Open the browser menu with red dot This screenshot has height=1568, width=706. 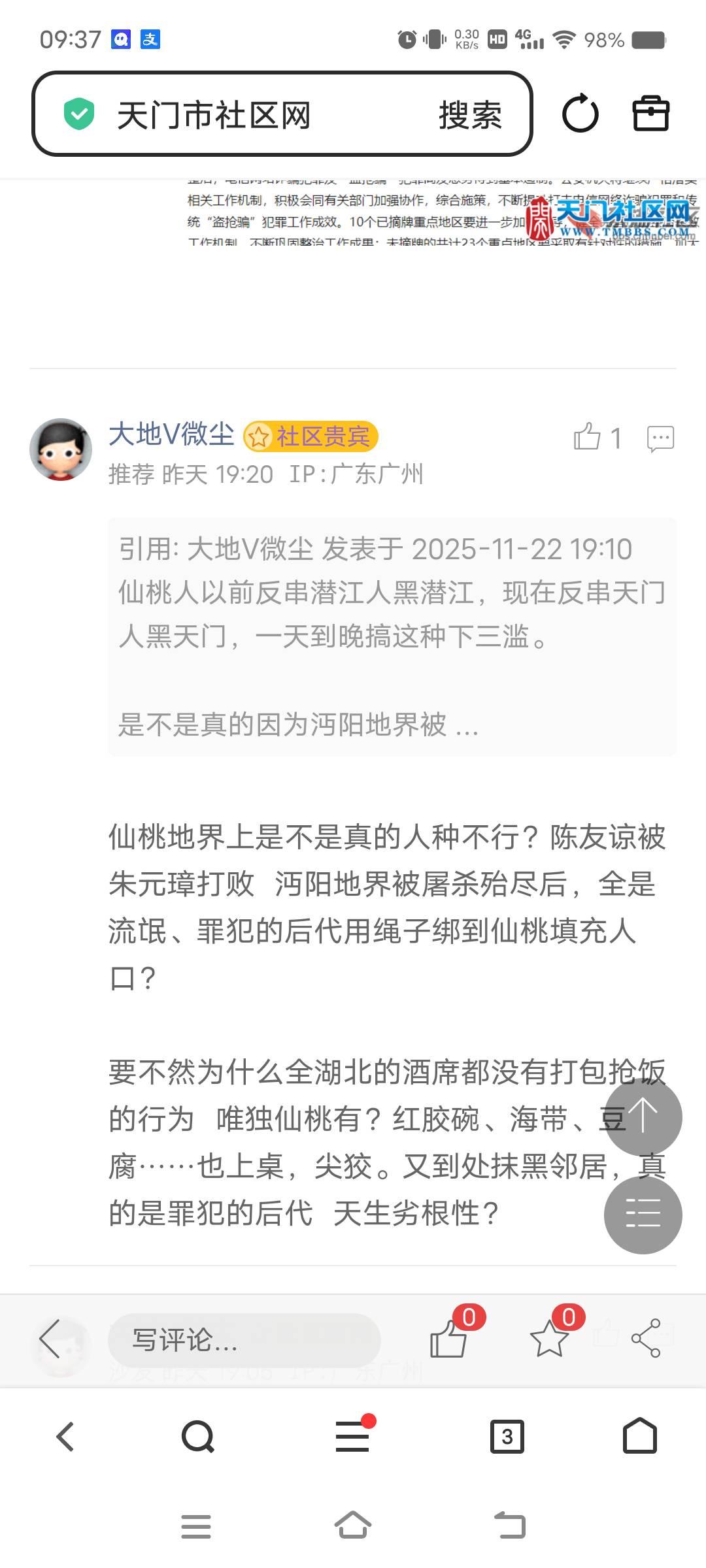(x=353, y=1437)
